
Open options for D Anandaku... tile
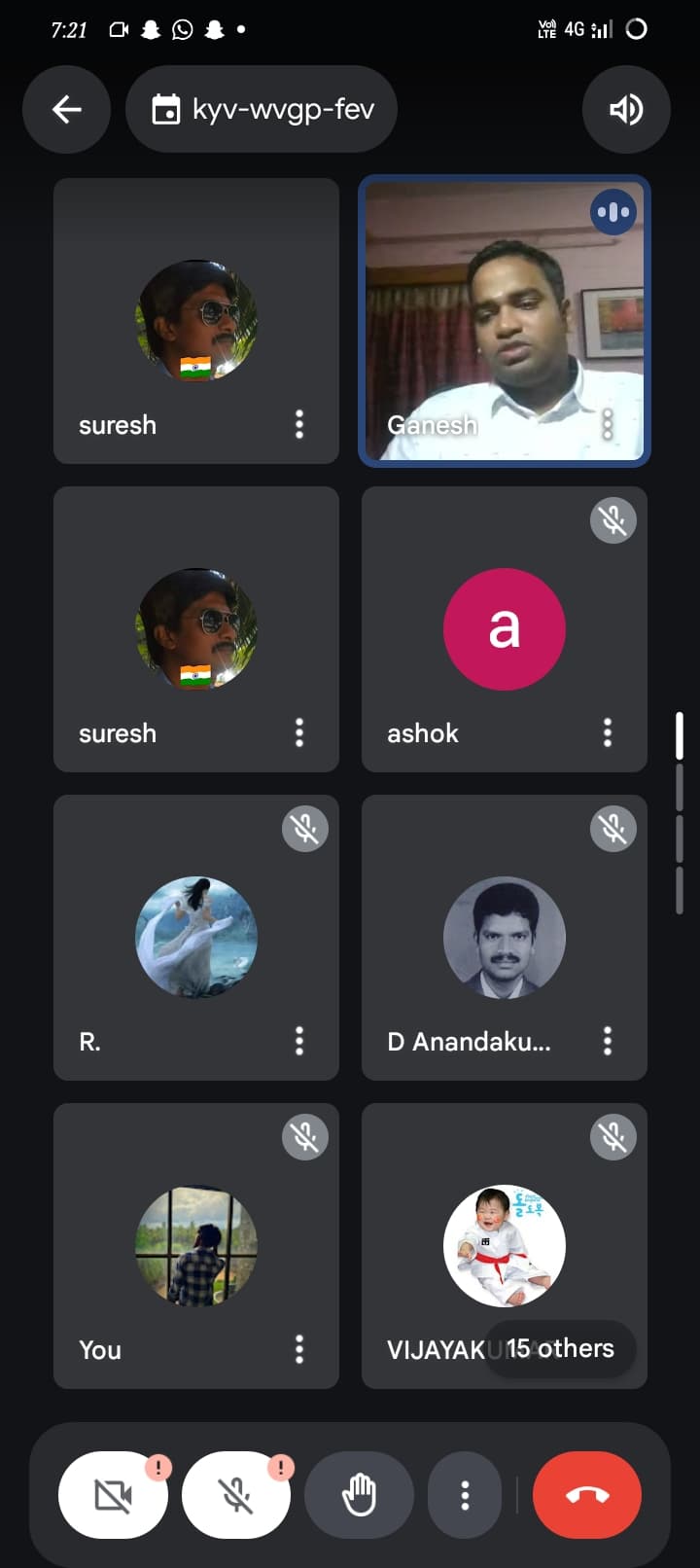pos(608,1041)
